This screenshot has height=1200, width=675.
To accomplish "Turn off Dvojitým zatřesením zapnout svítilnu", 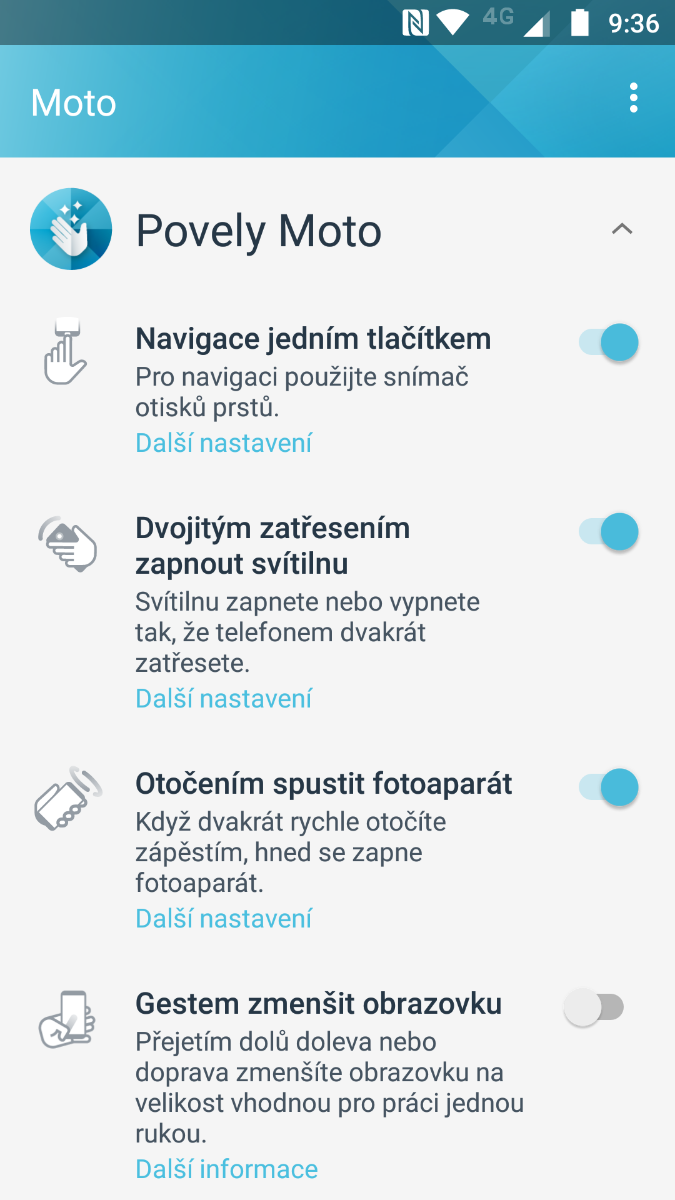I will click(609, 531).
